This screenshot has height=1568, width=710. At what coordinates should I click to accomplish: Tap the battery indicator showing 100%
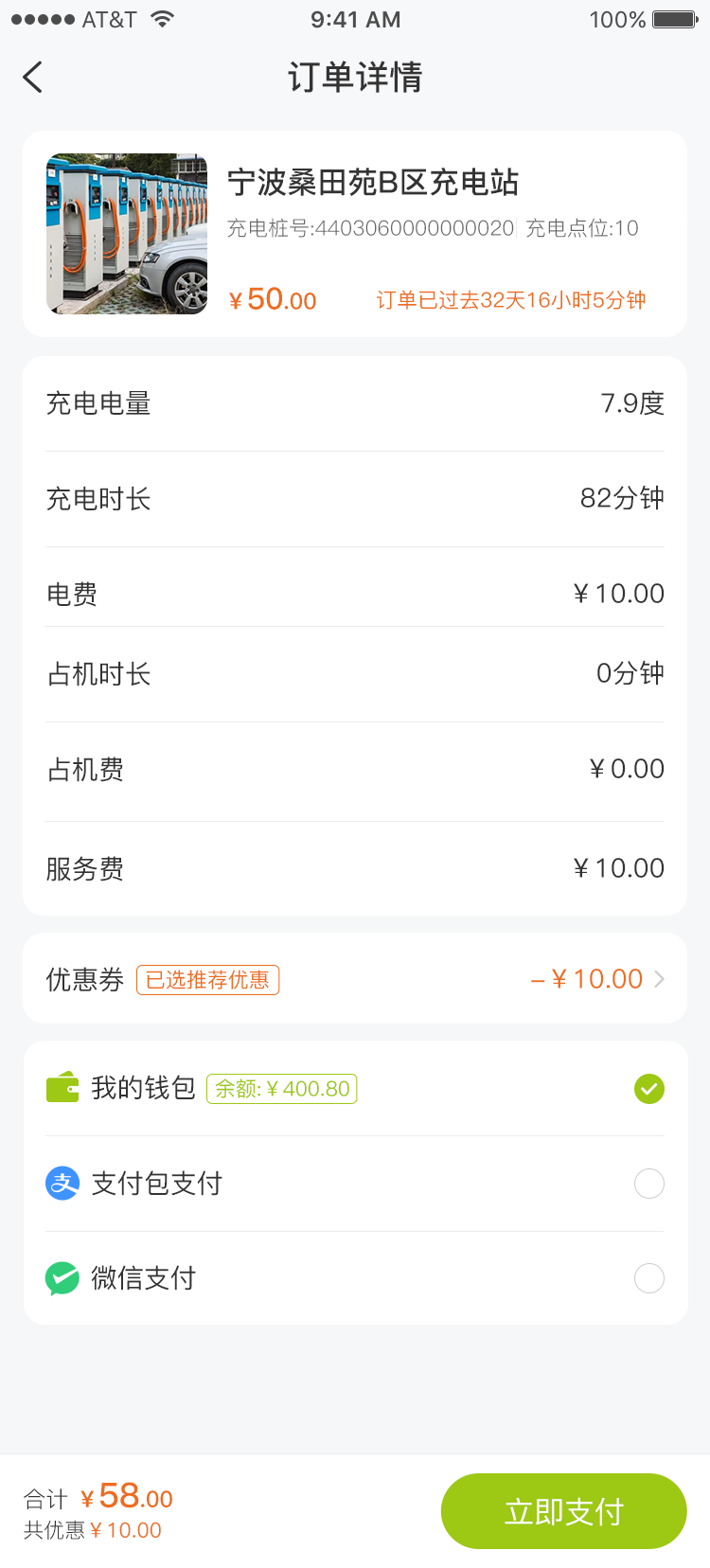coord(674,17)
